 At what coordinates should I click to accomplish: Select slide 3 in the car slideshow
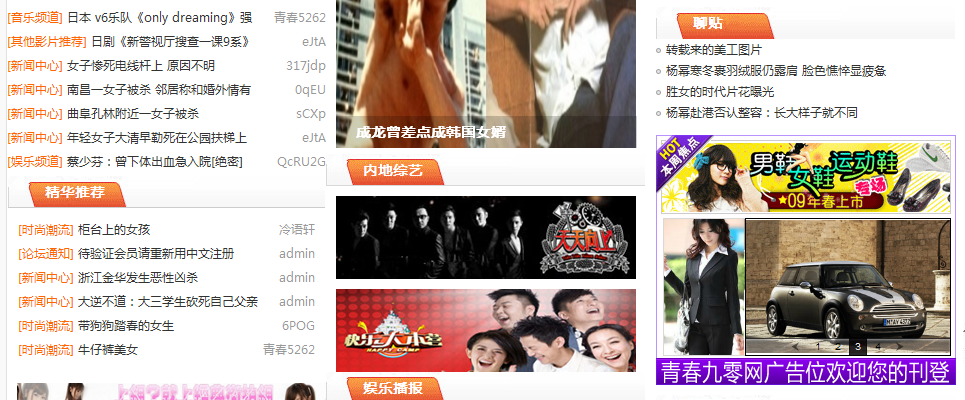tap(857, 347)
